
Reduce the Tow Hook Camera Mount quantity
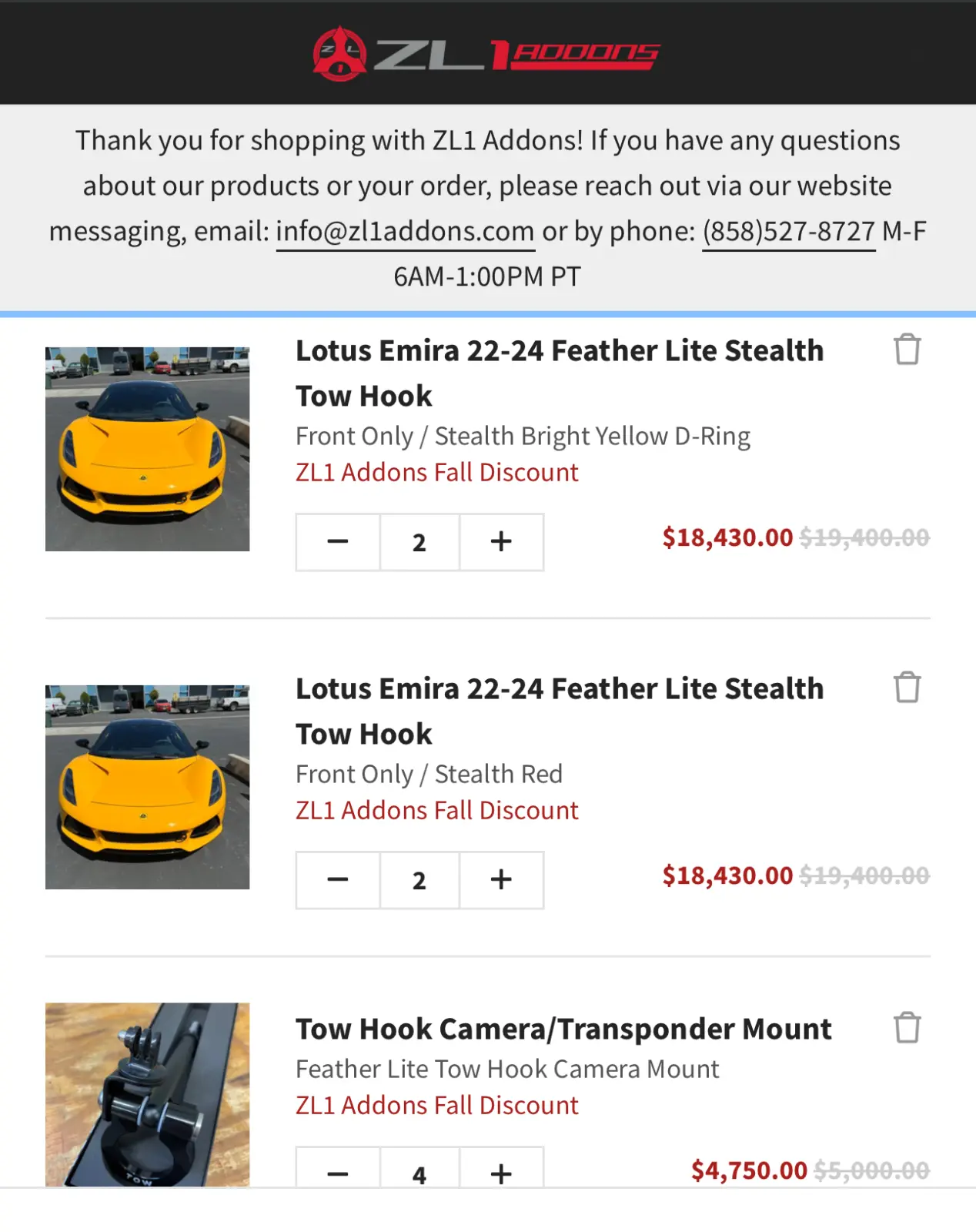pos(338,1172)
